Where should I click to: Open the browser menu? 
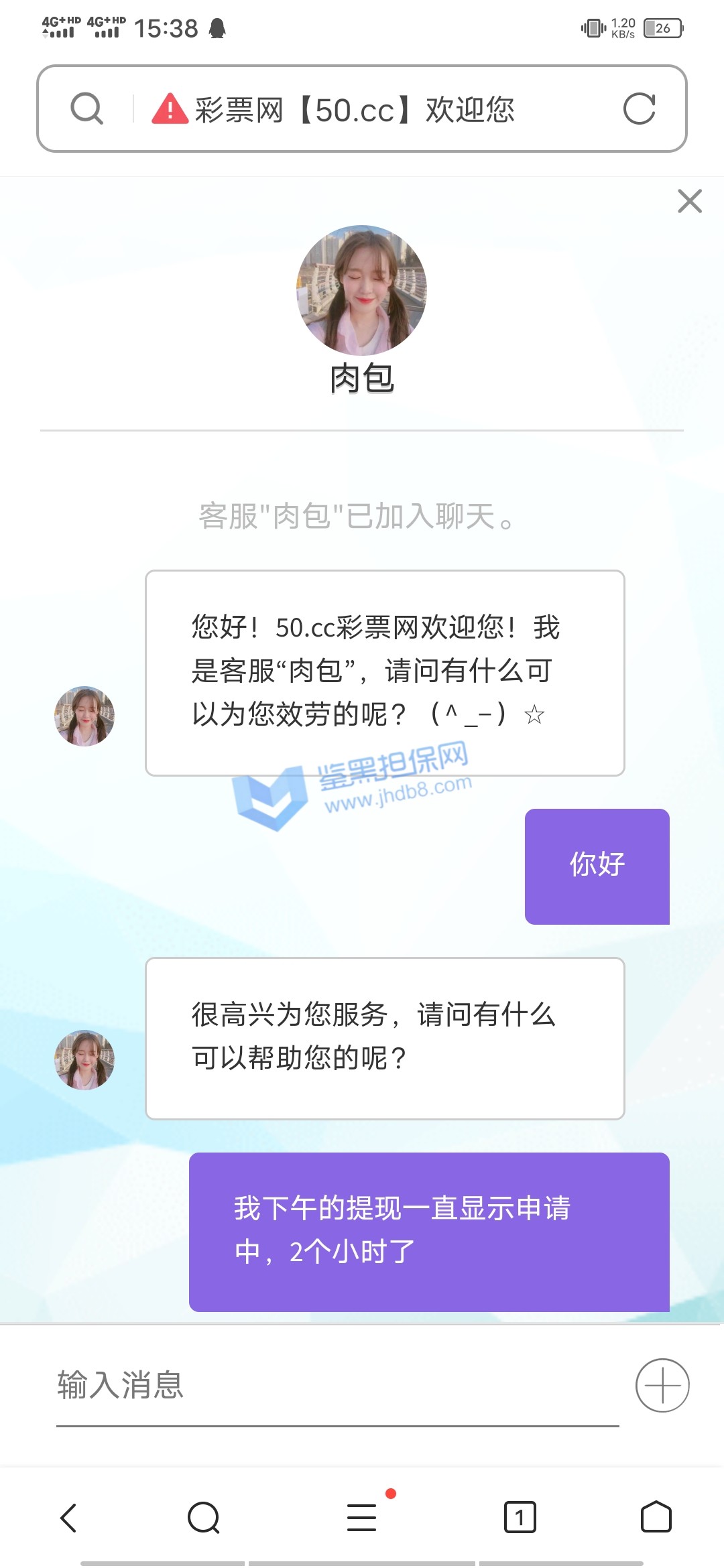[362, 1518]
